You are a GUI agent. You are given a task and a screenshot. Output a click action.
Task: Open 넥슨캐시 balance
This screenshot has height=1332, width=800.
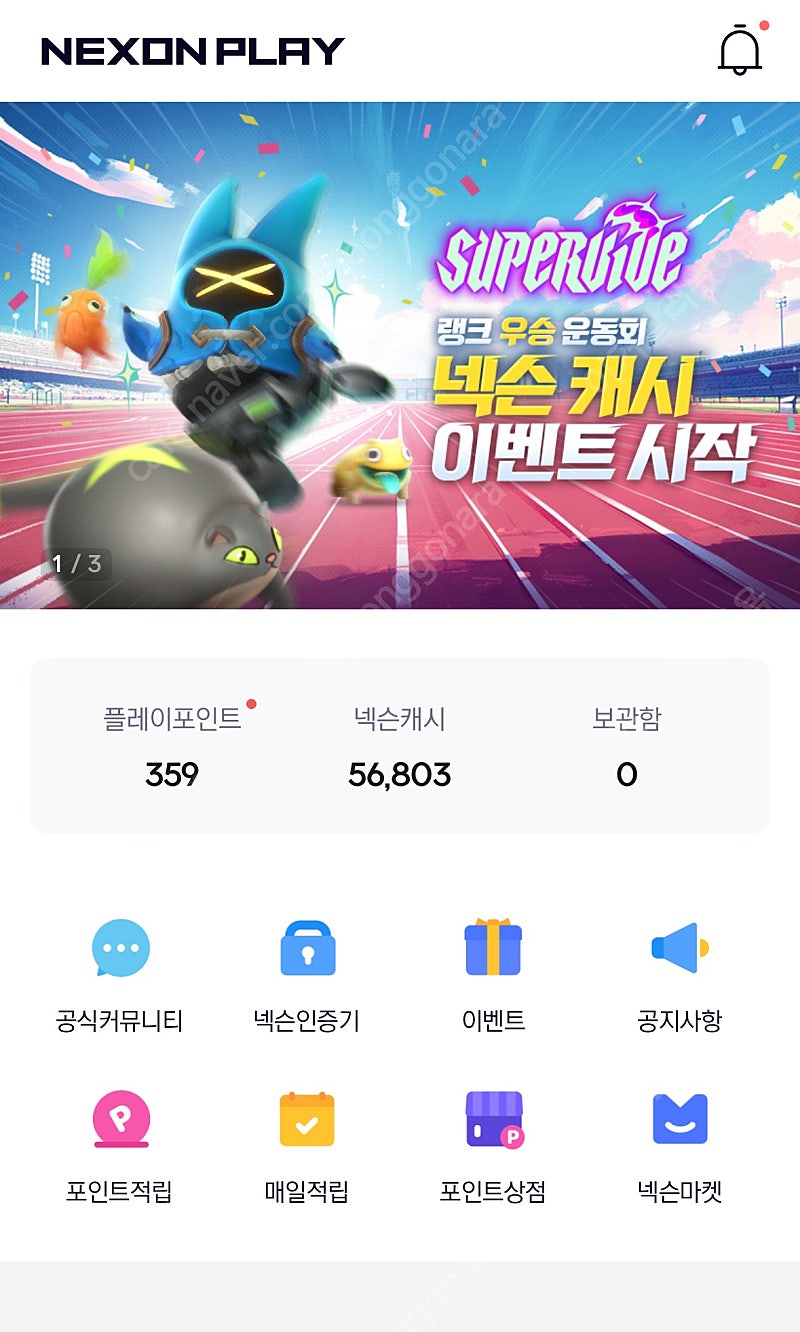click(x=400, y=746)
